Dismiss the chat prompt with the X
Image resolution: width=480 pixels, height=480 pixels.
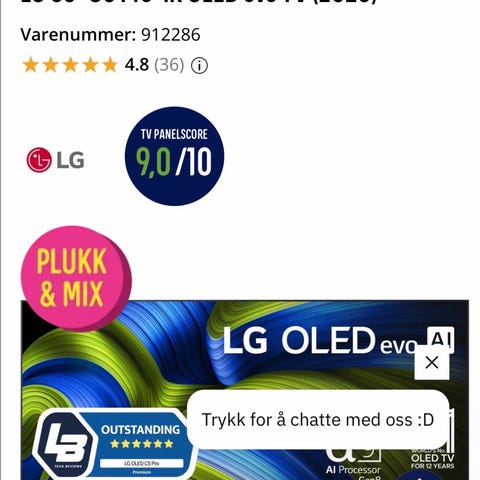pyautogui.click(x=432, y=362)
